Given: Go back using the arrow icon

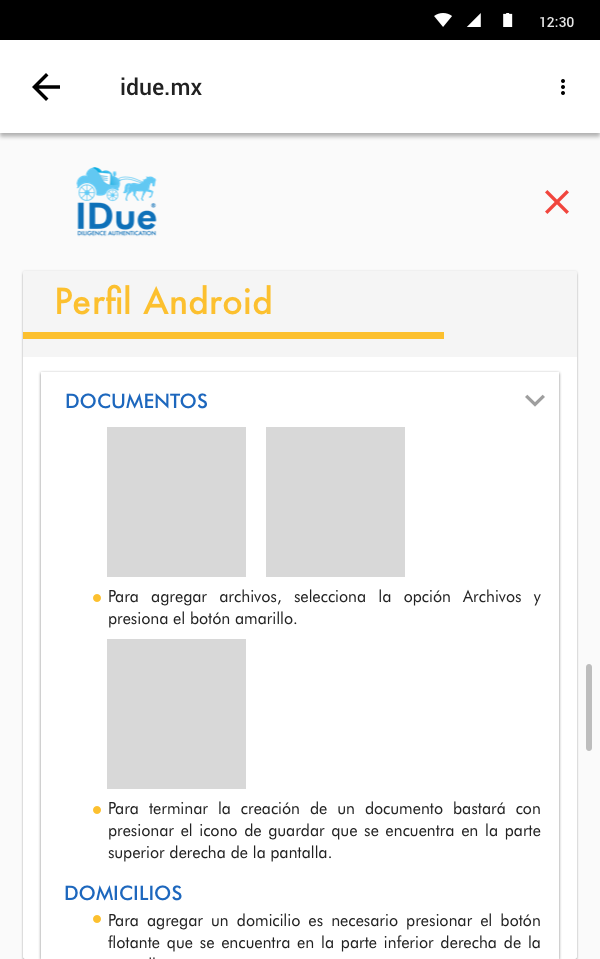Looking at the screenshot, I should pos(46,87).
